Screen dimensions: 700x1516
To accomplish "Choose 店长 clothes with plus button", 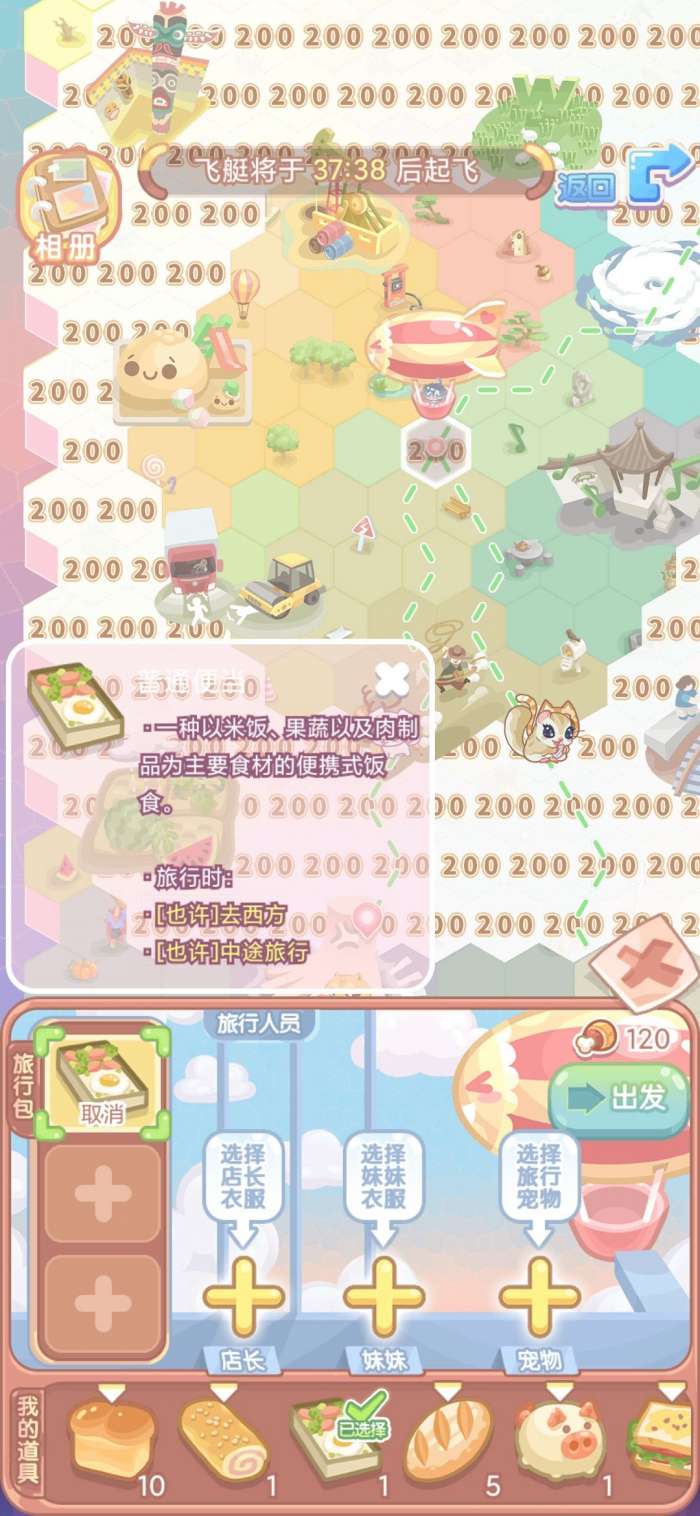I will [243, 1297].
